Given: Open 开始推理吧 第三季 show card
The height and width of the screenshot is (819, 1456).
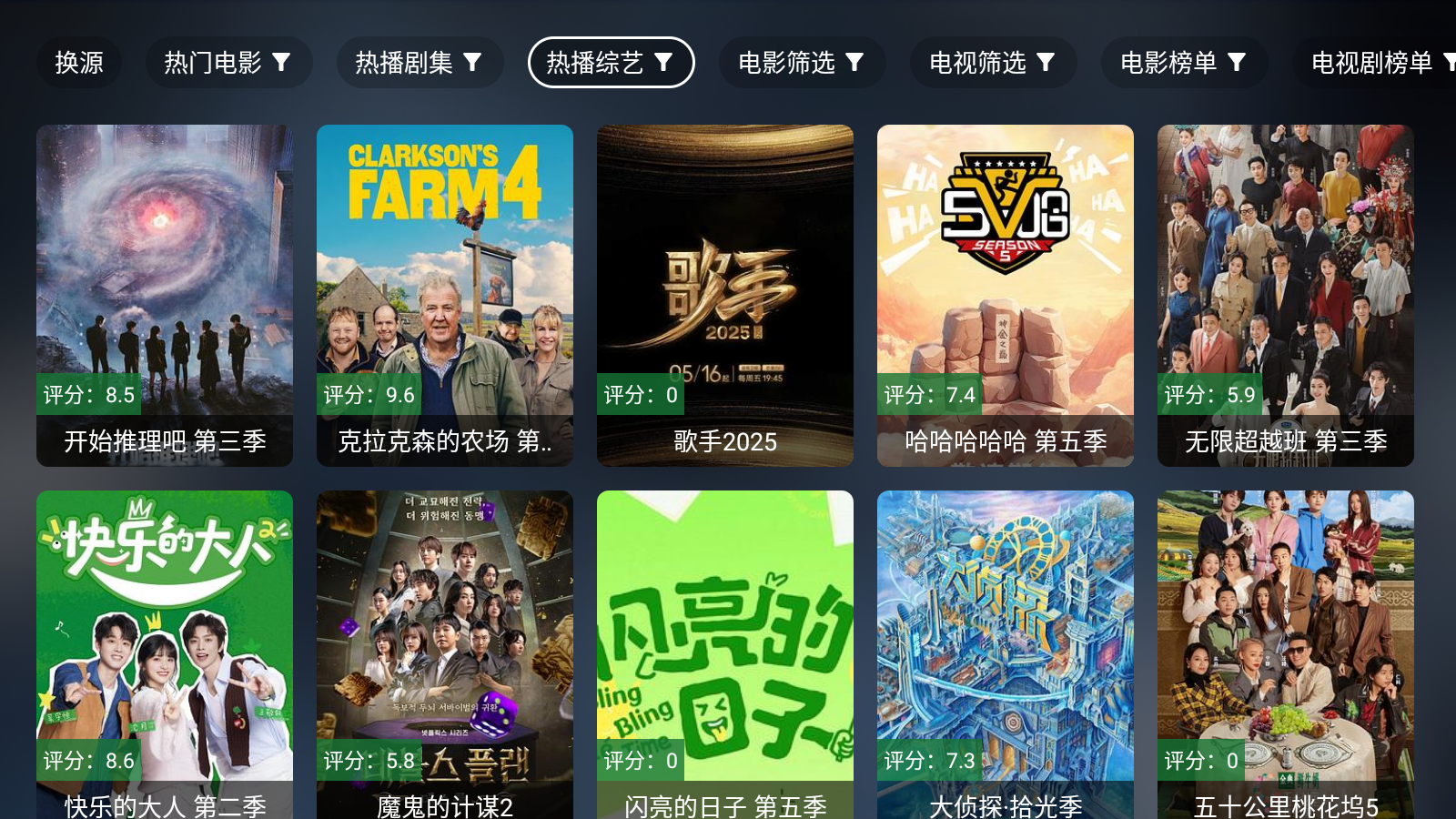Looking at the screenshot, I should [x=165, y=296].
